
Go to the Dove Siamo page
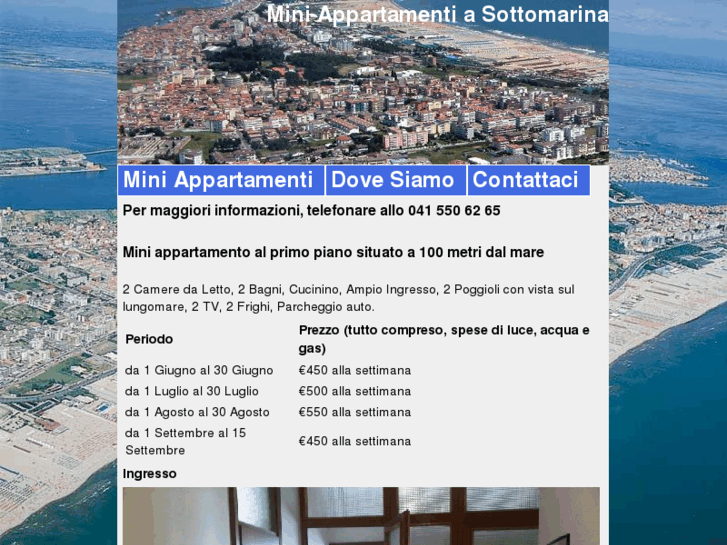coord(393,180)
